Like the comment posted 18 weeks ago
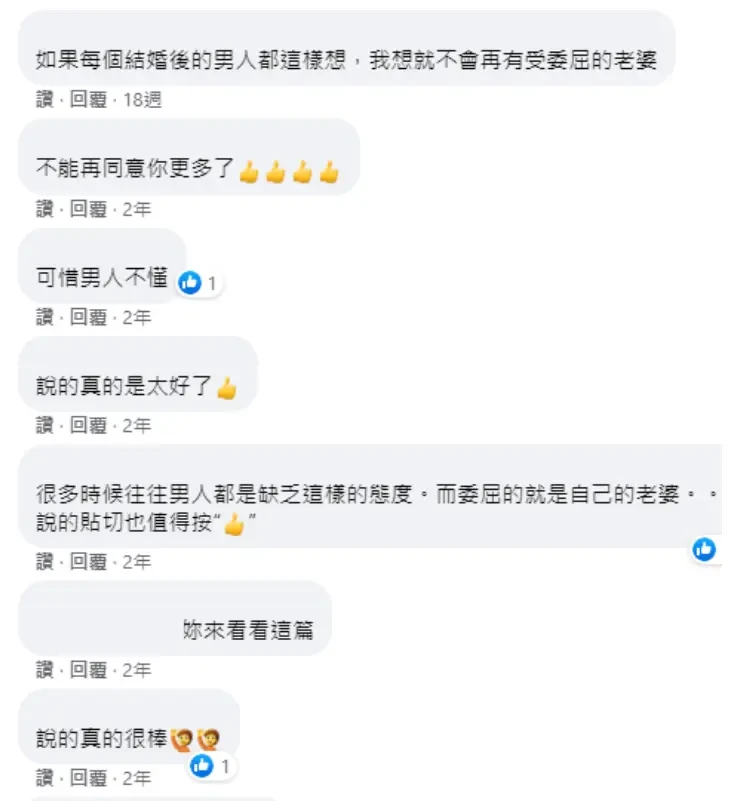The height and width of the screenshot is (801, 731). tap(44, 99)
